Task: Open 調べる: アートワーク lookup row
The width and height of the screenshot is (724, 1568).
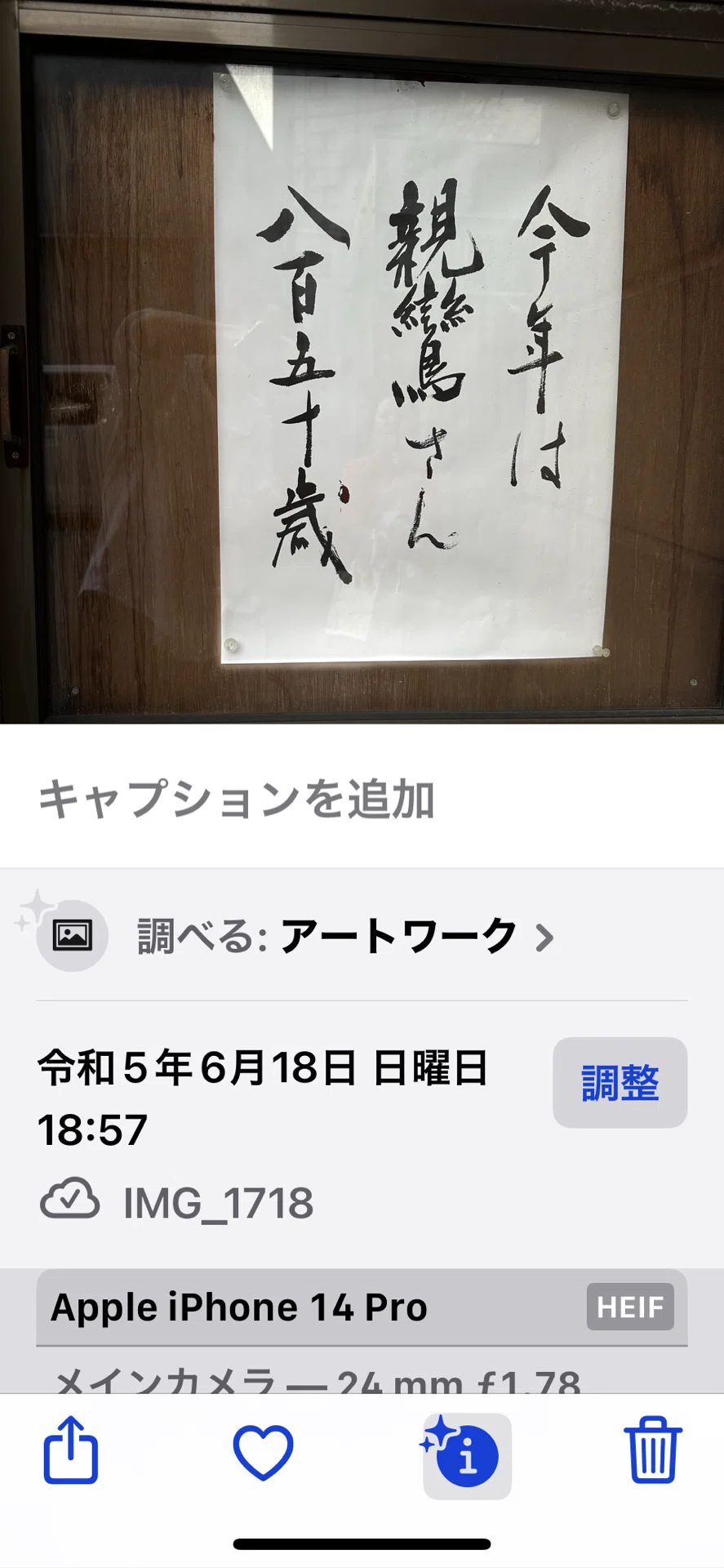Action: pyautogui.click(x=362, y=936)
